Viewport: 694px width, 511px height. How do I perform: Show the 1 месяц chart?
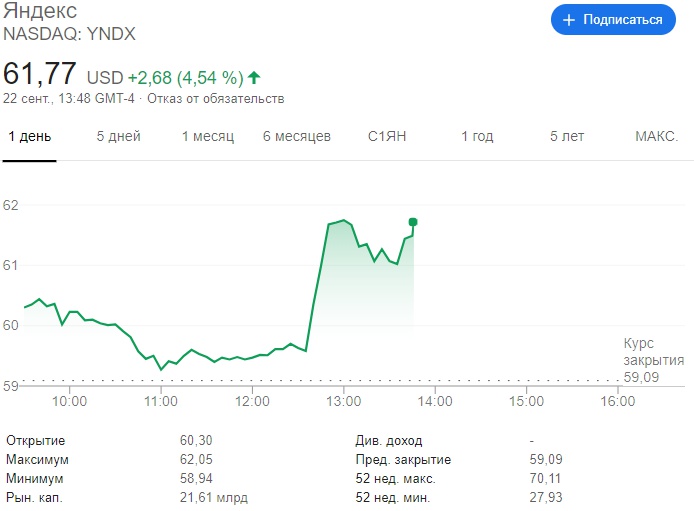(207, 136)
